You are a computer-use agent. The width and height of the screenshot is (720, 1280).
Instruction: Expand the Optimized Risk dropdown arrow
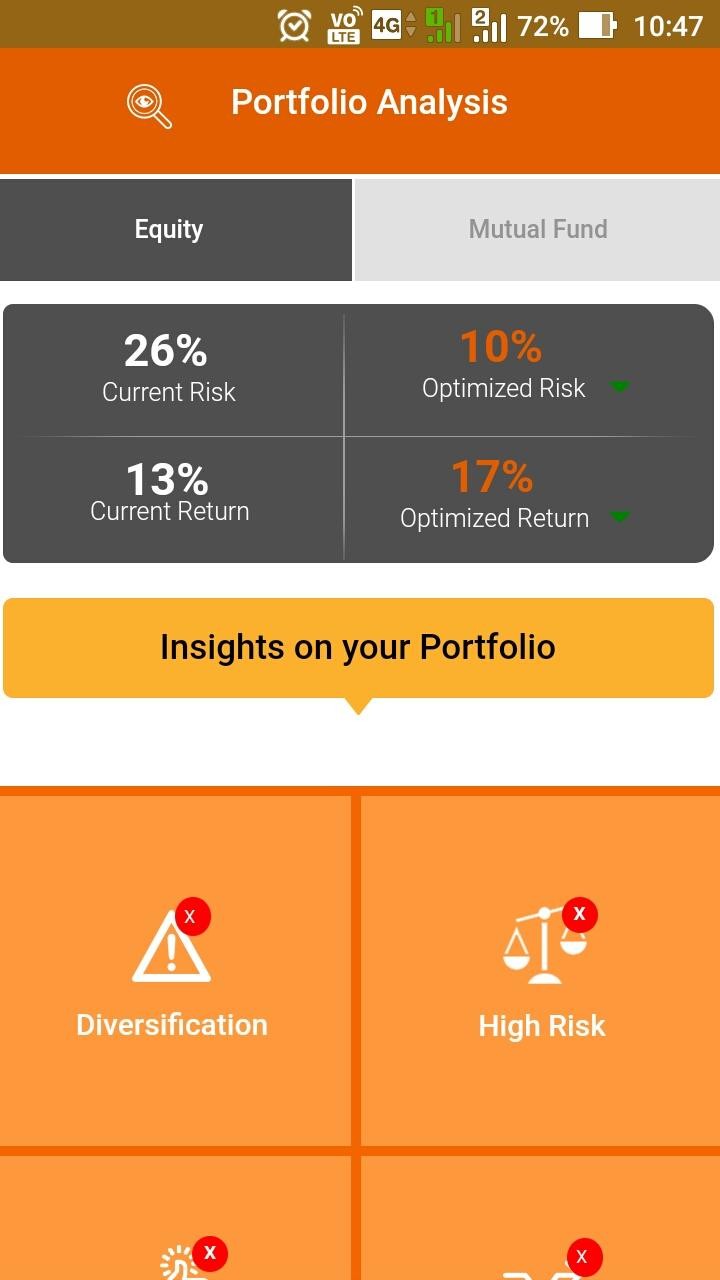pyautogui.click(x=620, y=388)
